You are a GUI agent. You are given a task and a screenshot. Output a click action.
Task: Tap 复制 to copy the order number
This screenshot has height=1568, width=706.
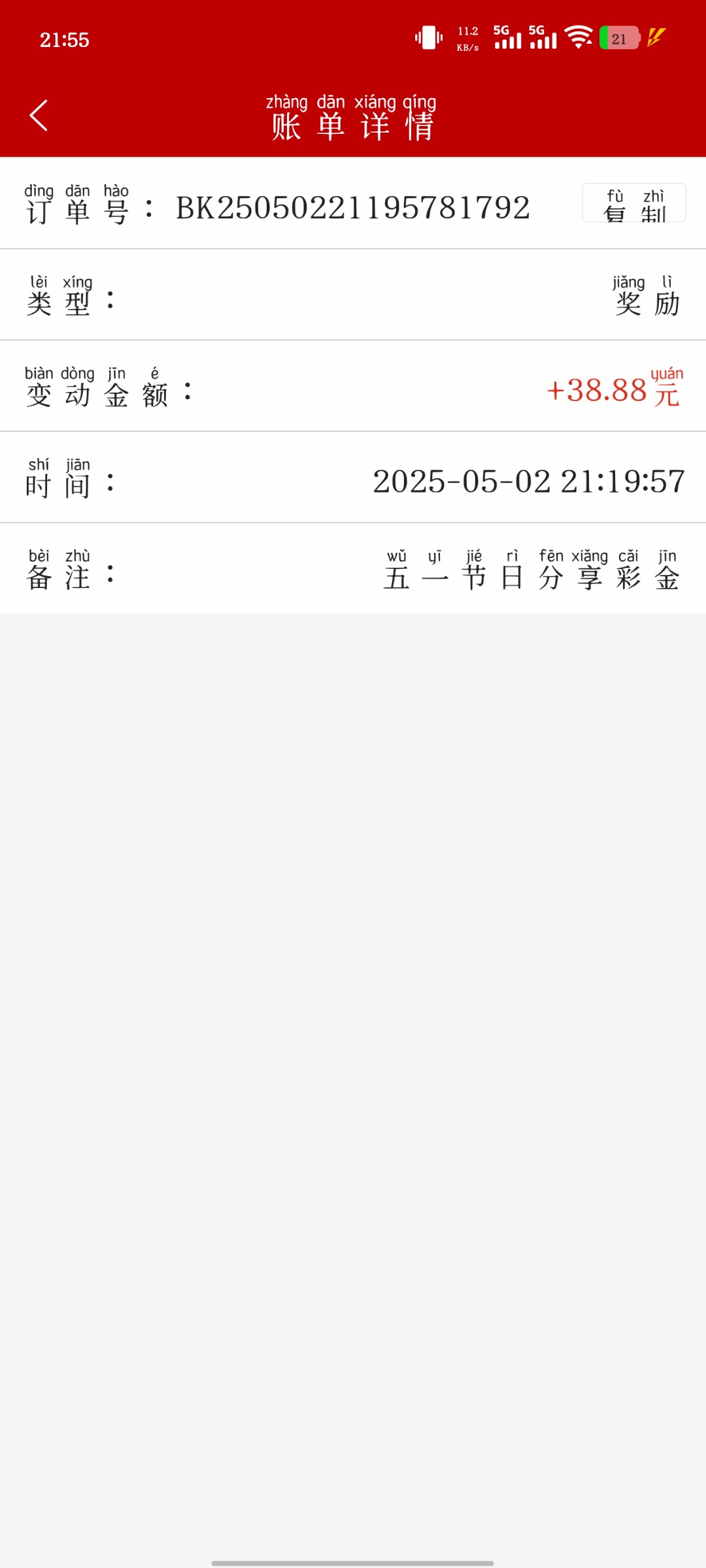click(x=634, y=203)
